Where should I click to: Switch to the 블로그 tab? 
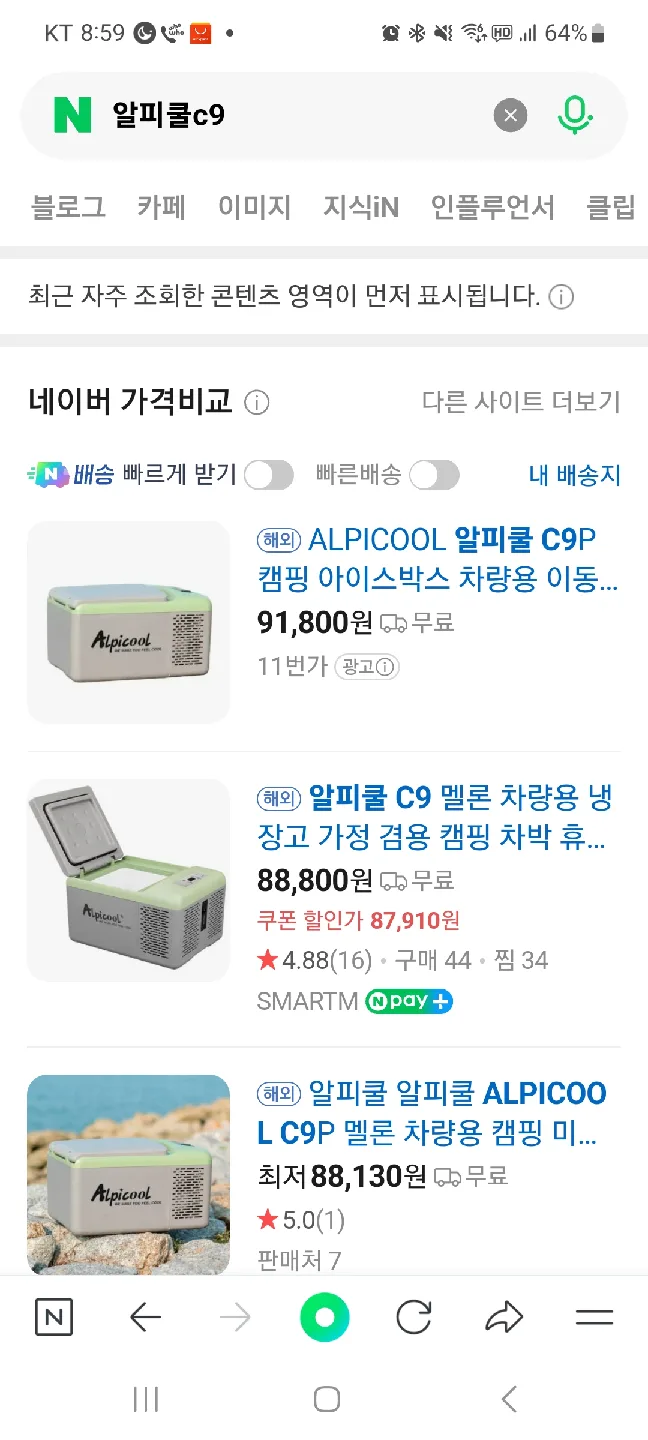tap(68, 207)
